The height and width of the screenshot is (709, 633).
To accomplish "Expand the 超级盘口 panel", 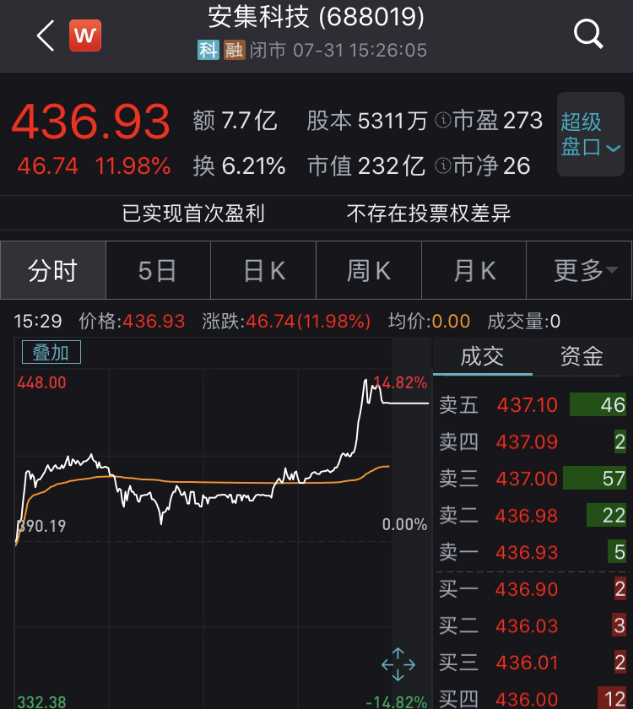I will [590, 135].
